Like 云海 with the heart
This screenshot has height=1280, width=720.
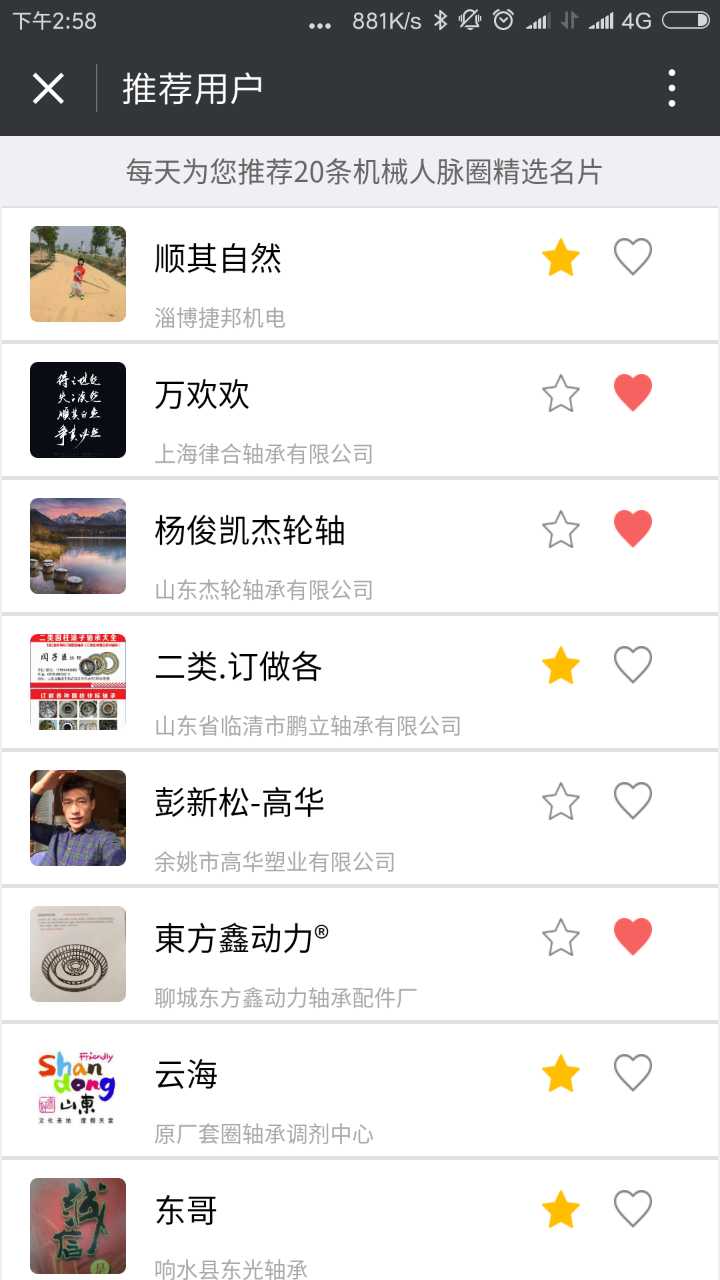pyautogui.click(x=632, y=1073)
